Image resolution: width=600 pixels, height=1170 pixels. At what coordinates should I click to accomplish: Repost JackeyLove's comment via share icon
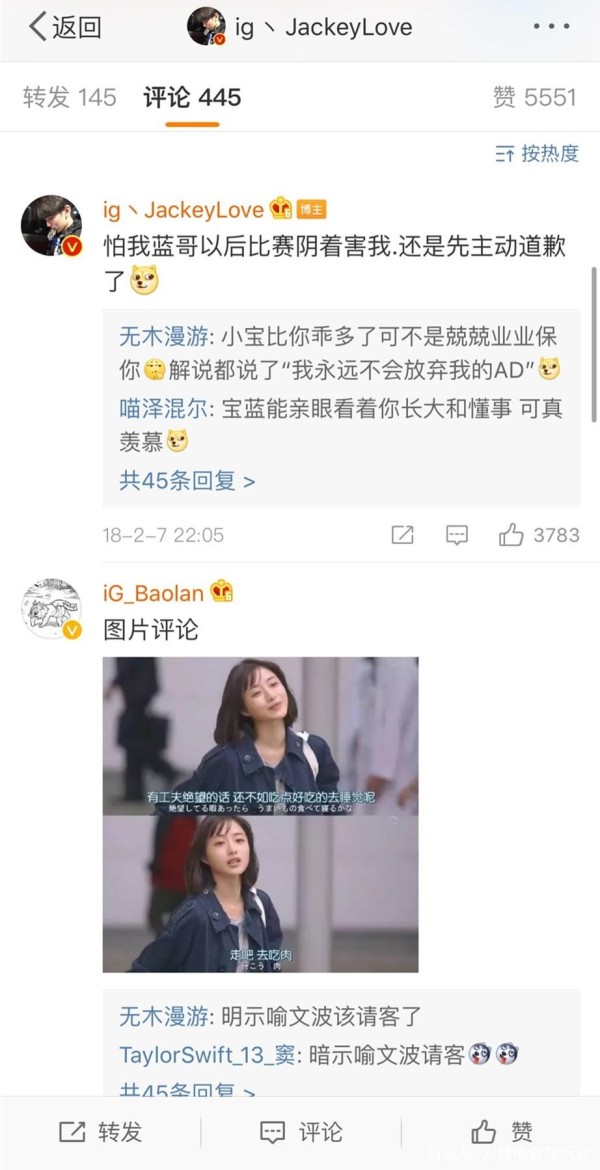tap(402, 535)
